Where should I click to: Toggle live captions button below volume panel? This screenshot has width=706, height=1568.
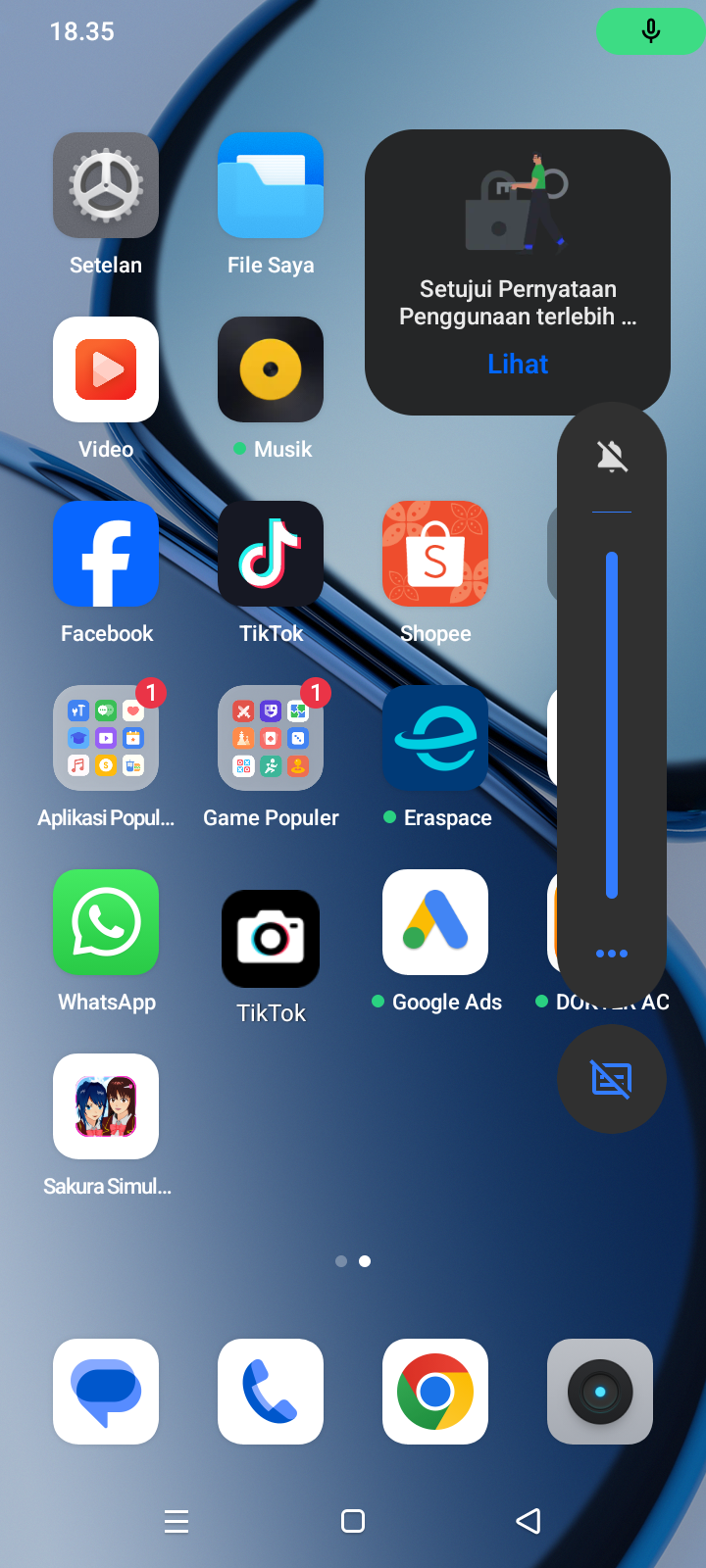(612, 1079)
